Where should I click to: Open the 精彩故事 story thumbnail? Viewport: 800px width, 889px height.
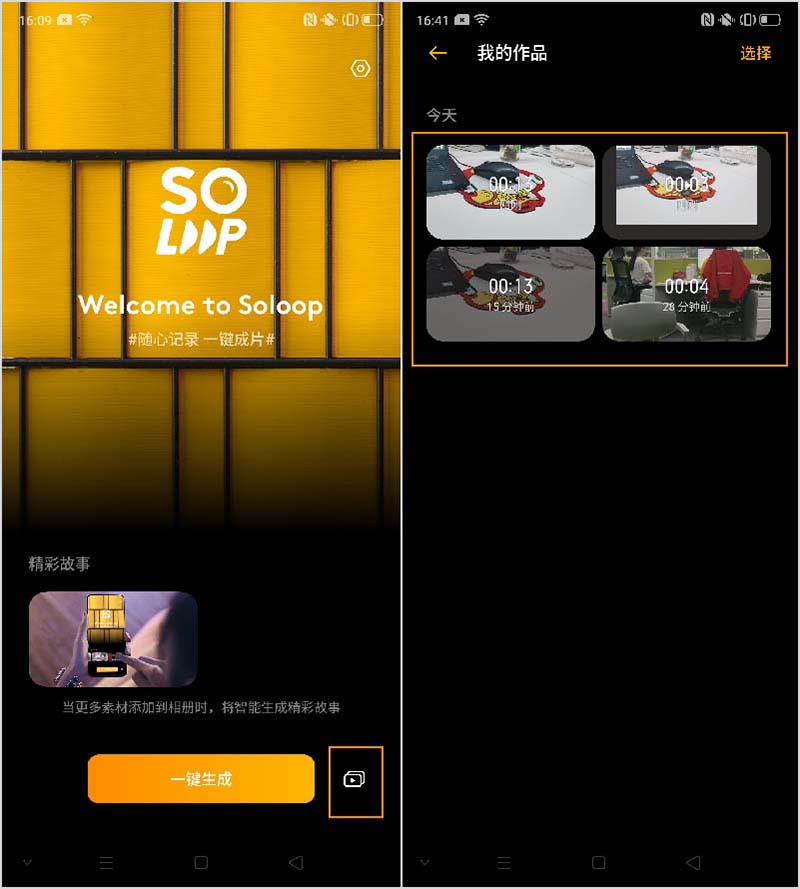coord(113,639)
